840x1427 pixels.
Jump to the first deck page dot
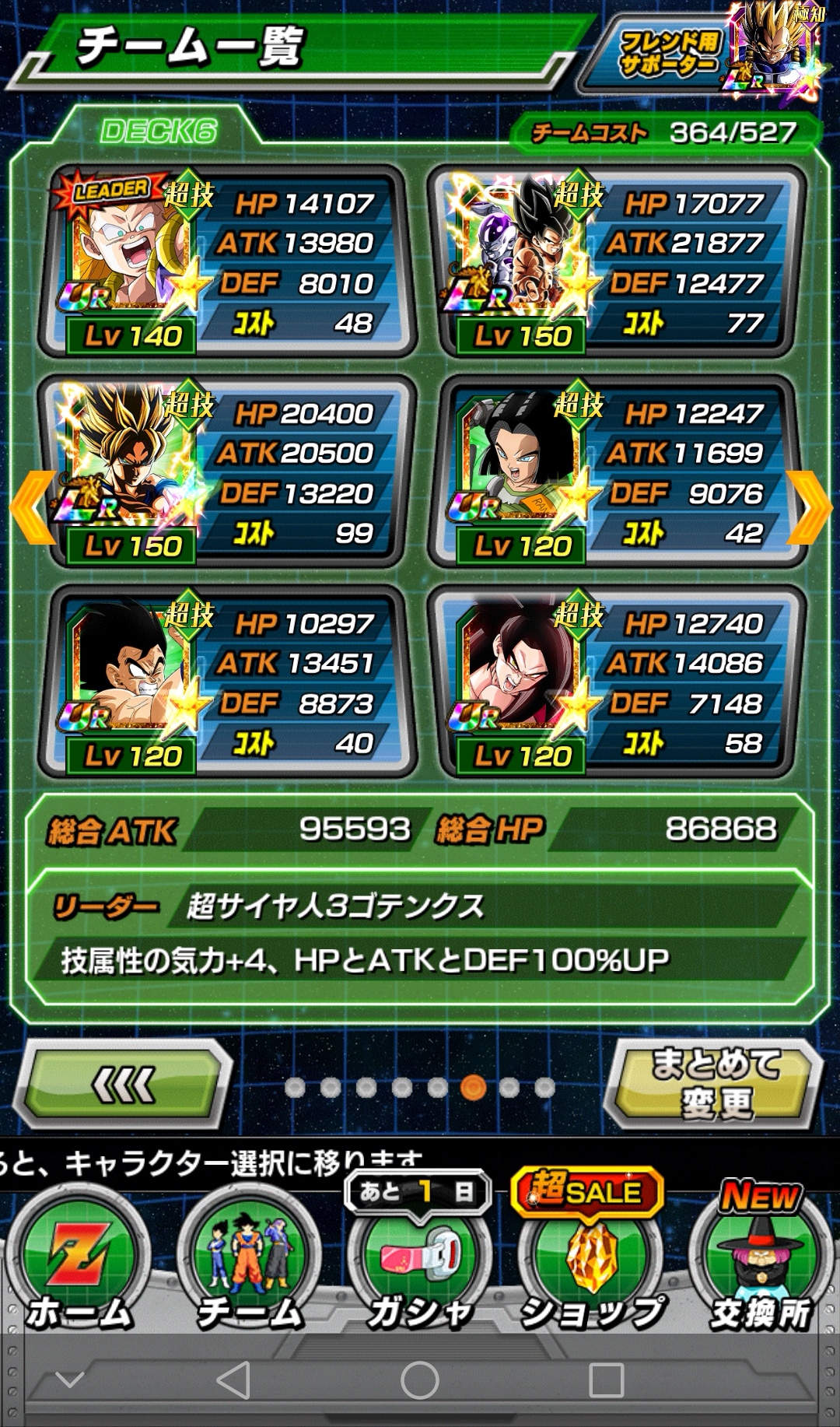pos(295,1087)
